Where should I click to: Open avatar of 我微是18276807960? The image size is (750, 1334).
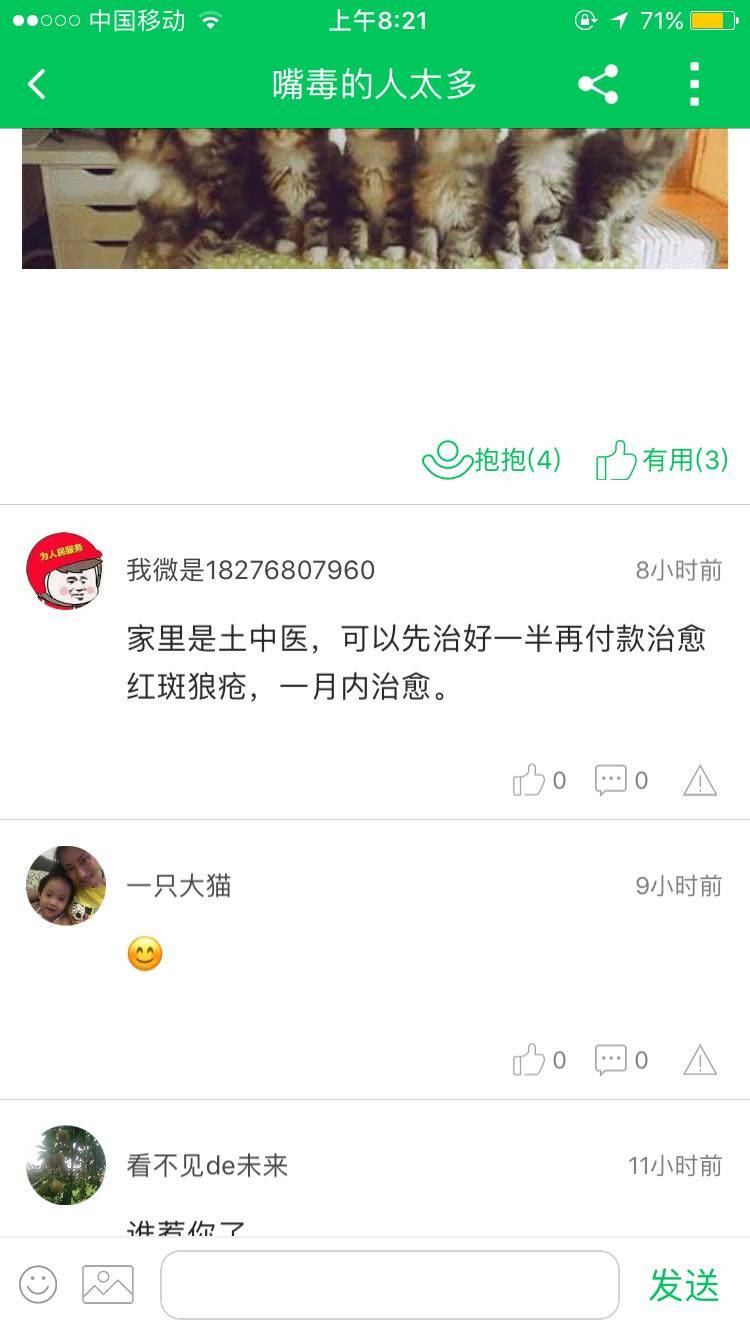click(x=65, y=571)
